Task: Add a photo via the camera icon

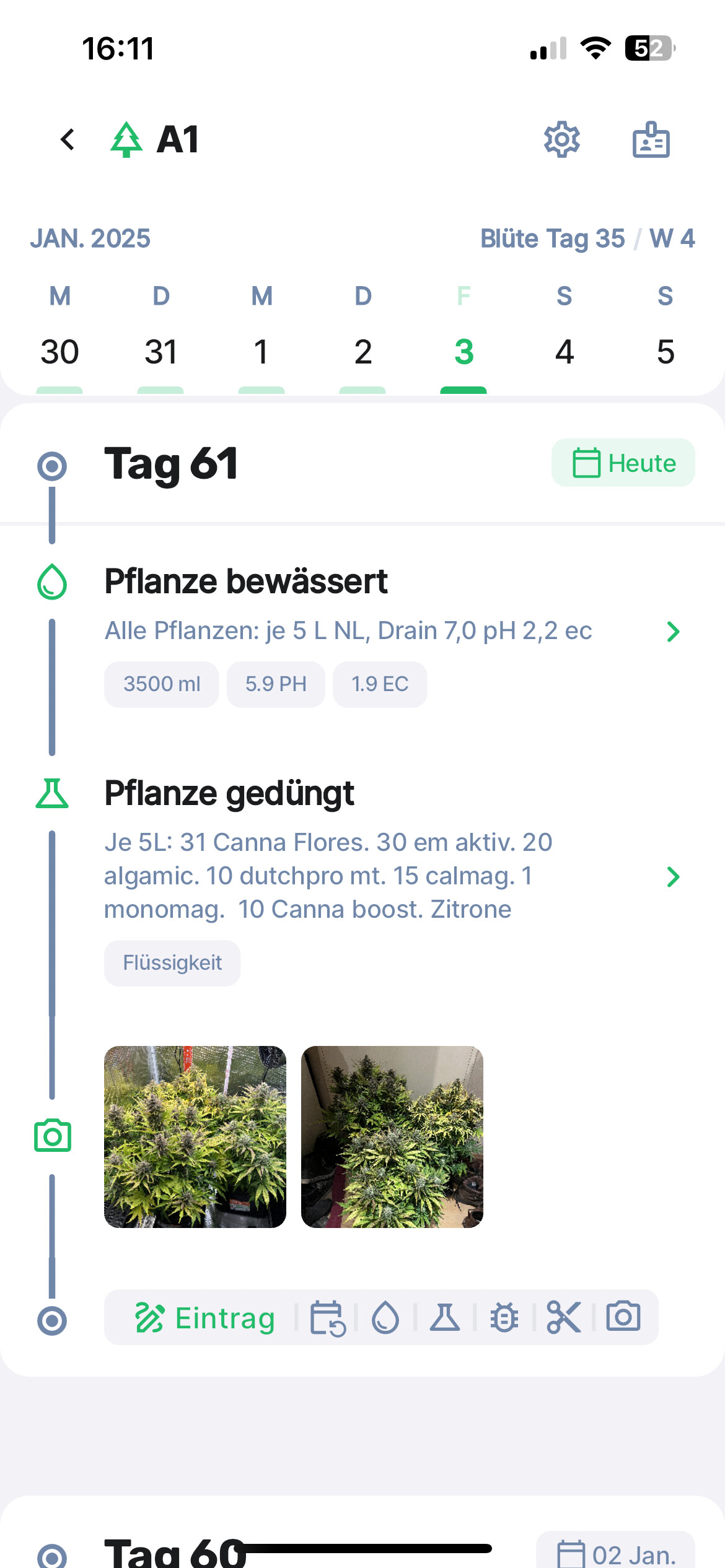Action: point(623,1317)
